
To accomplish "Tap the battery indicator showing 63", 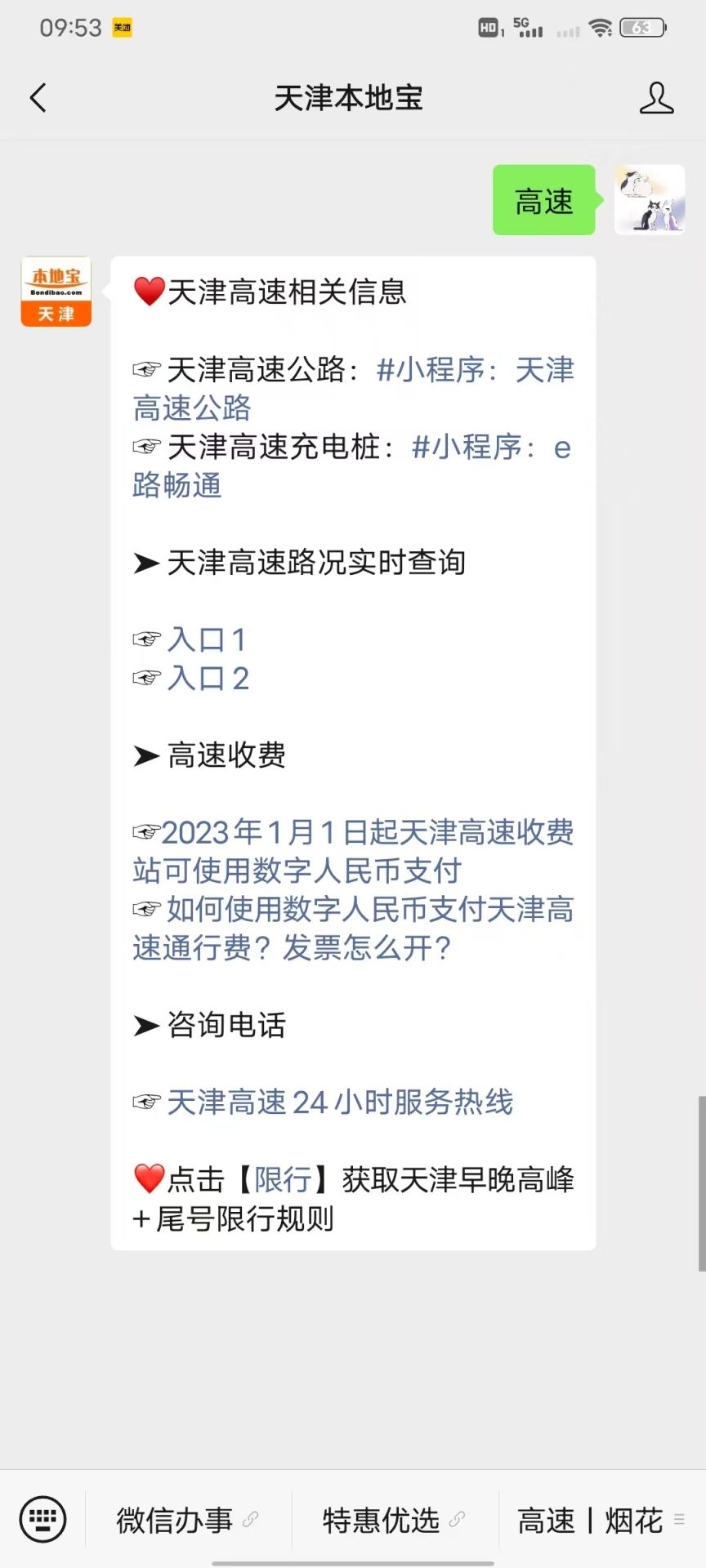I will (641, 27).
